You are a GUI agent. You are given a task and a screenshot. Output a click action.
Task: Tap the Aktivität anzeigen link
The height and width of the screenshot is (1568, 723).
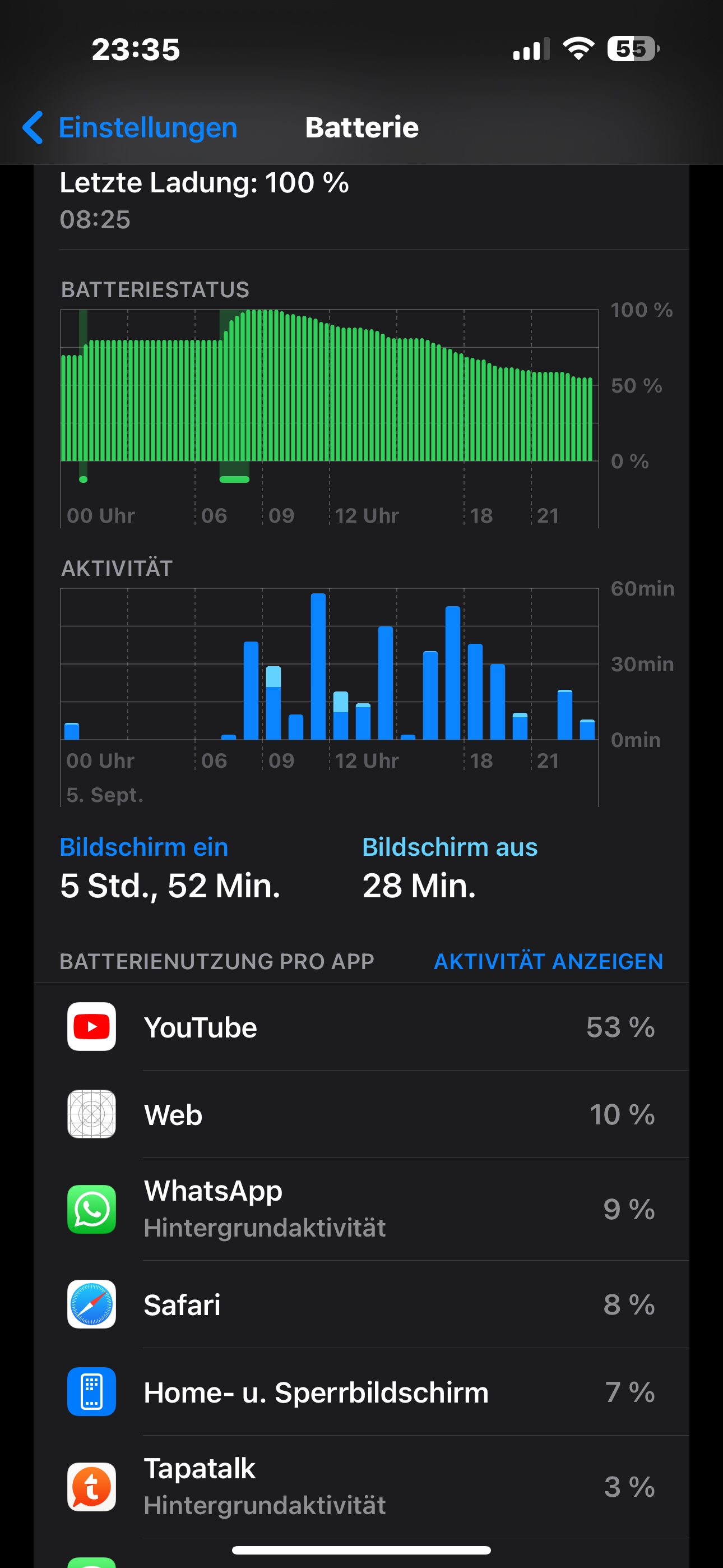tap(548, 961)
